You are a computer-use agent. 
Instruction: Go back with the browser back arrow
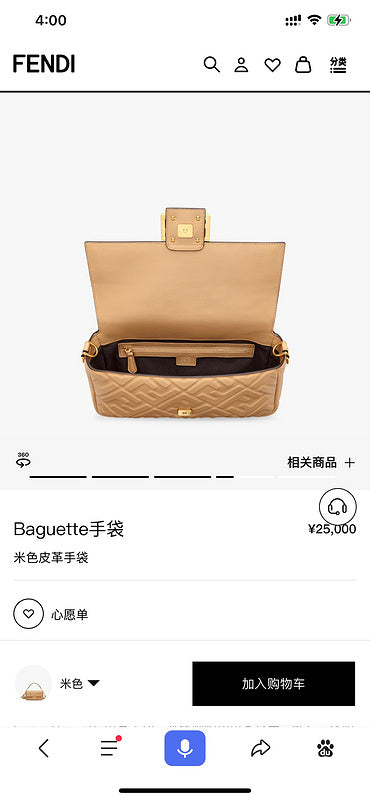click(x=44, y=748)
